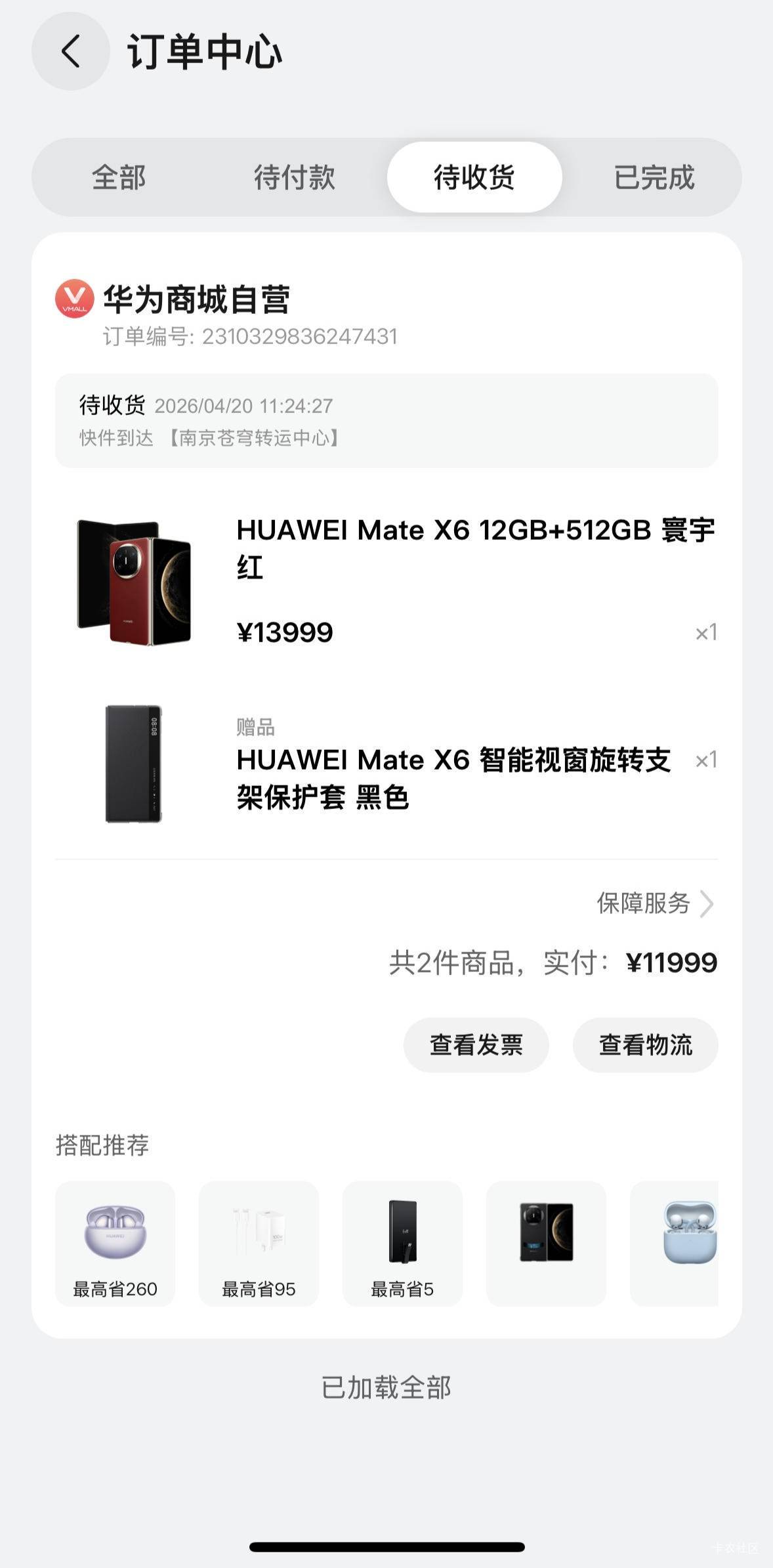Open the charger item 最高省95
Screen dimensions: 773x1568
pyautogui.click(x=259, y=1244)
